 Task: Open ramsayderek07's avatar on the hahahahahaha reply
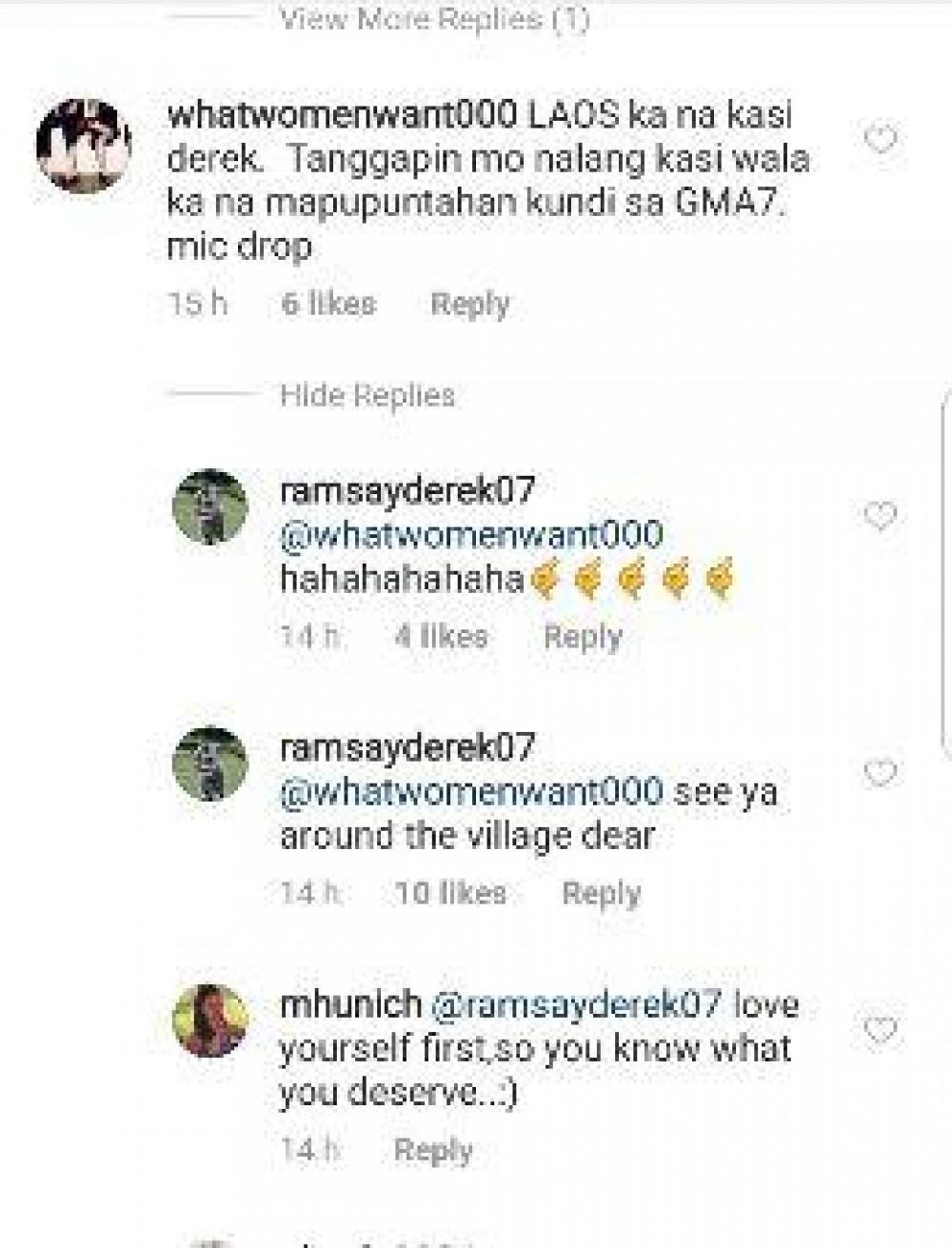pos(210,506)
